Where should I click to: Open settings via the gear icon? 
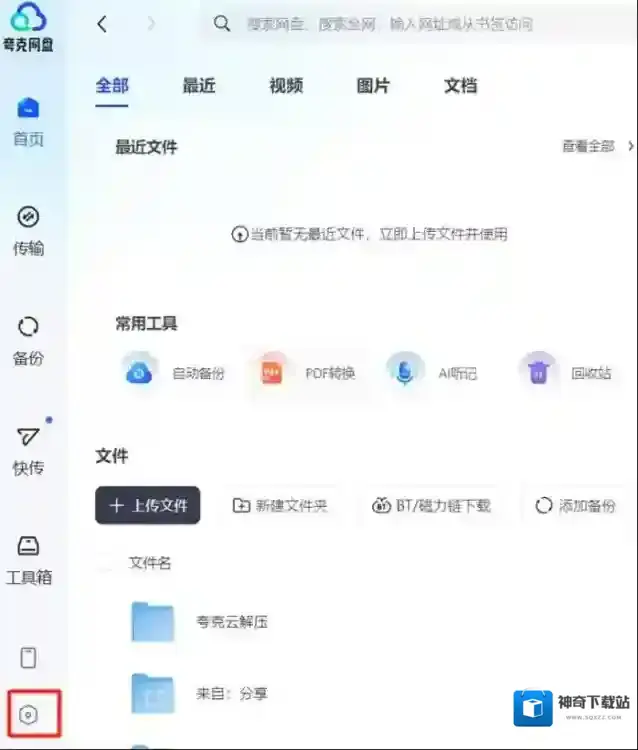tap(30, 714)
